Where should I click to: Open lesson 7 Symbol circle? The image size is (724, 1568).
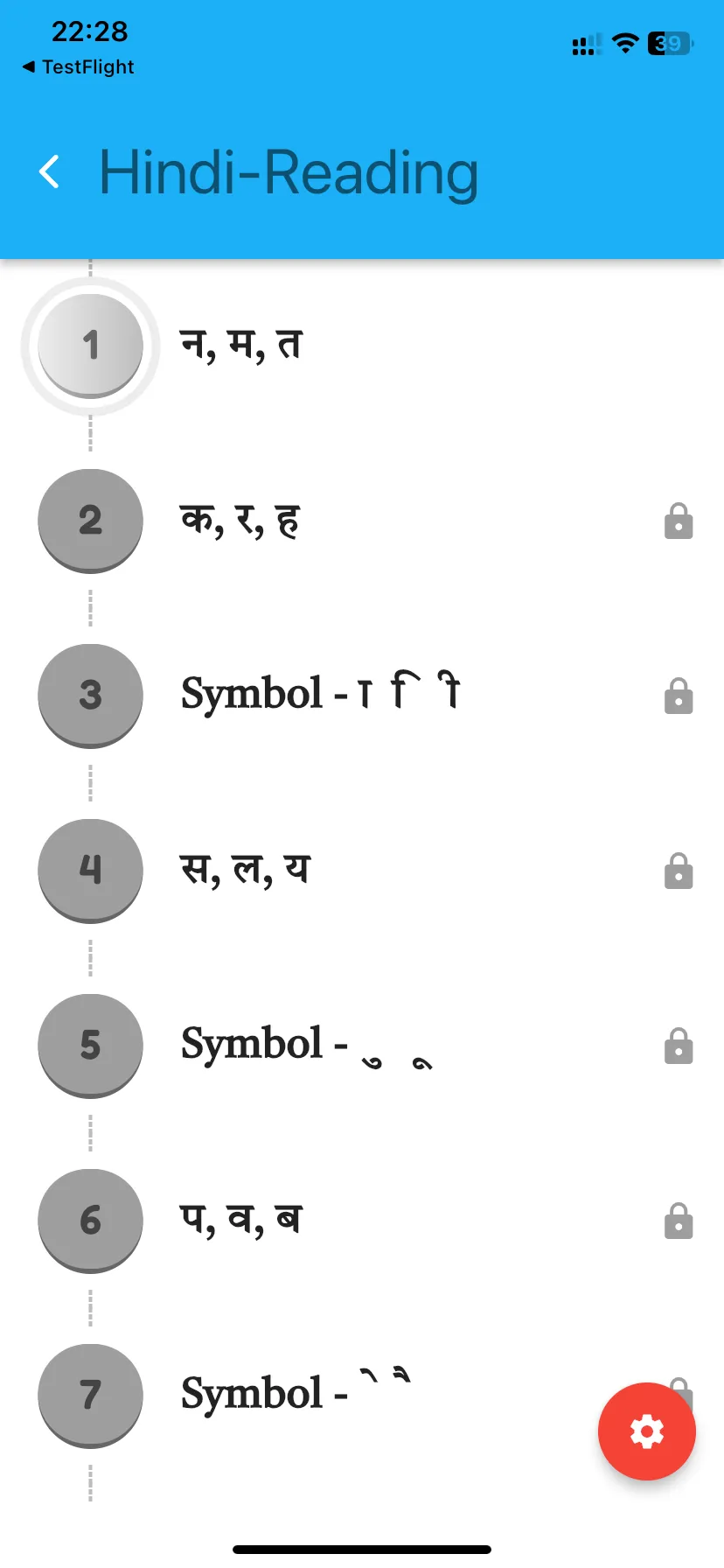[x=90, y=1396]
